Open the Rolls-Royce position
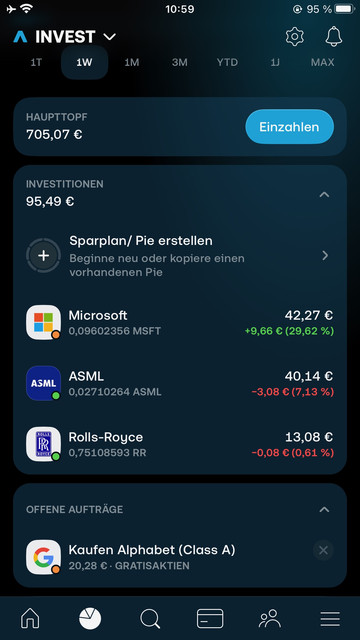 click(180, 444)
